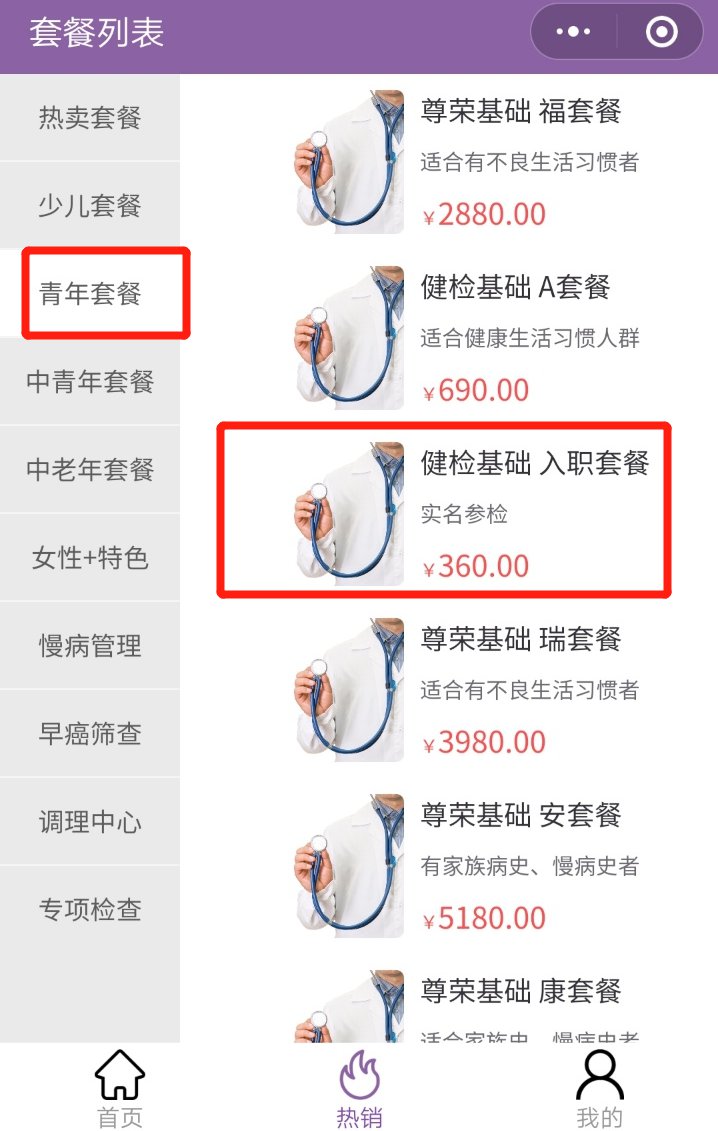Go to 首页 home tab
Viewport: 718px width, 1131px height.
click(x=120, y=1088)
